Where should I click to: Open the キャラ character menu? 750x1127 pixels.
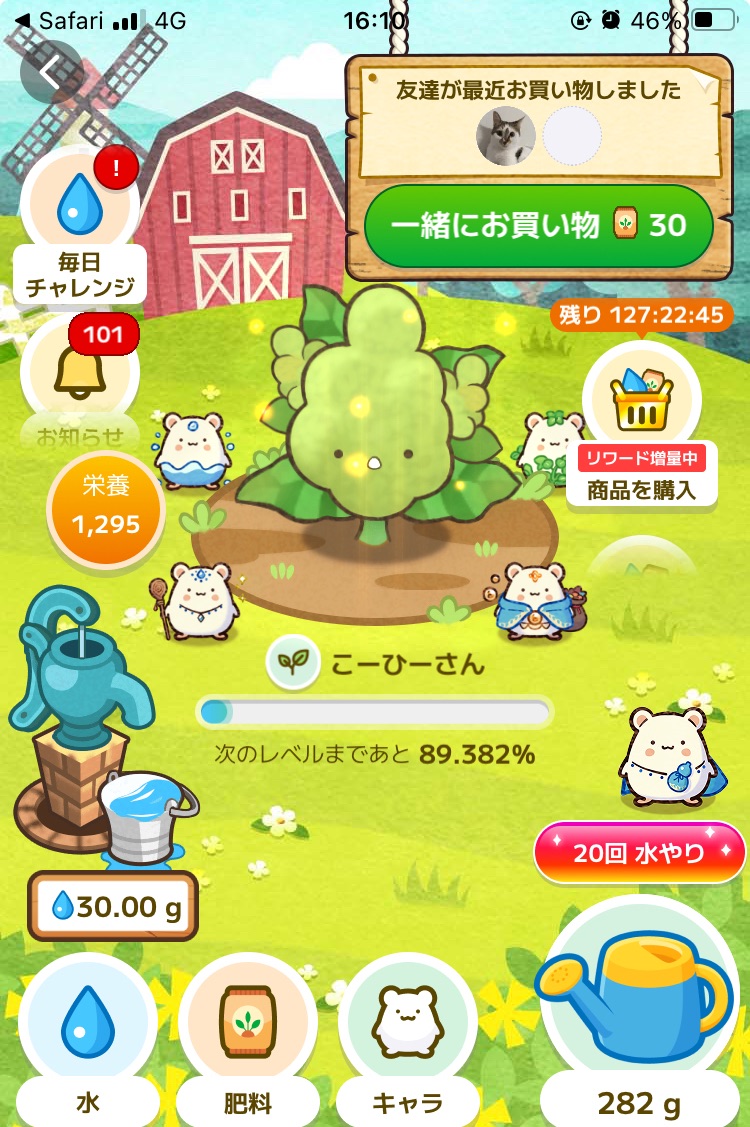[x=408, y=1030]
